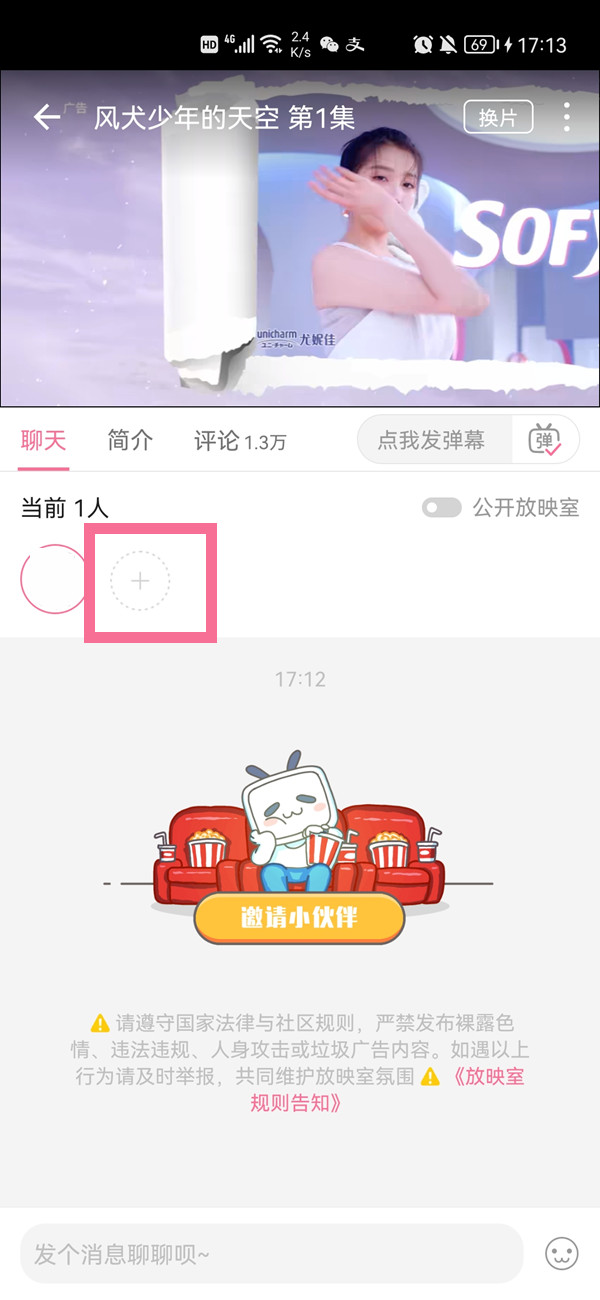This screenshot has height=1300, width=600.
Task: Open the current viewer's avatar
Action: 54,579
